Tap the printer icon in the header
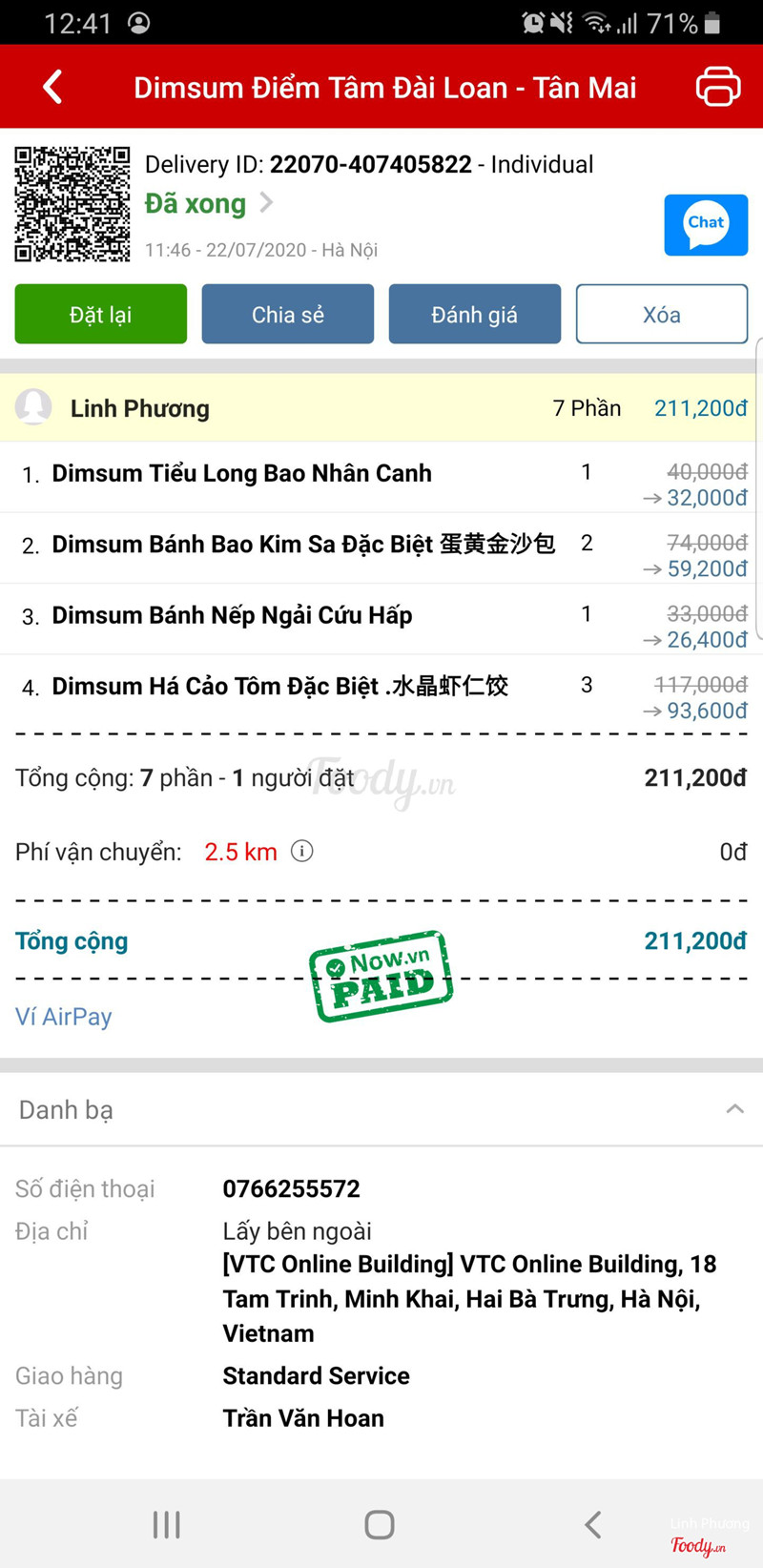Viewport: 763px width, 1568px height. [718, 87]
